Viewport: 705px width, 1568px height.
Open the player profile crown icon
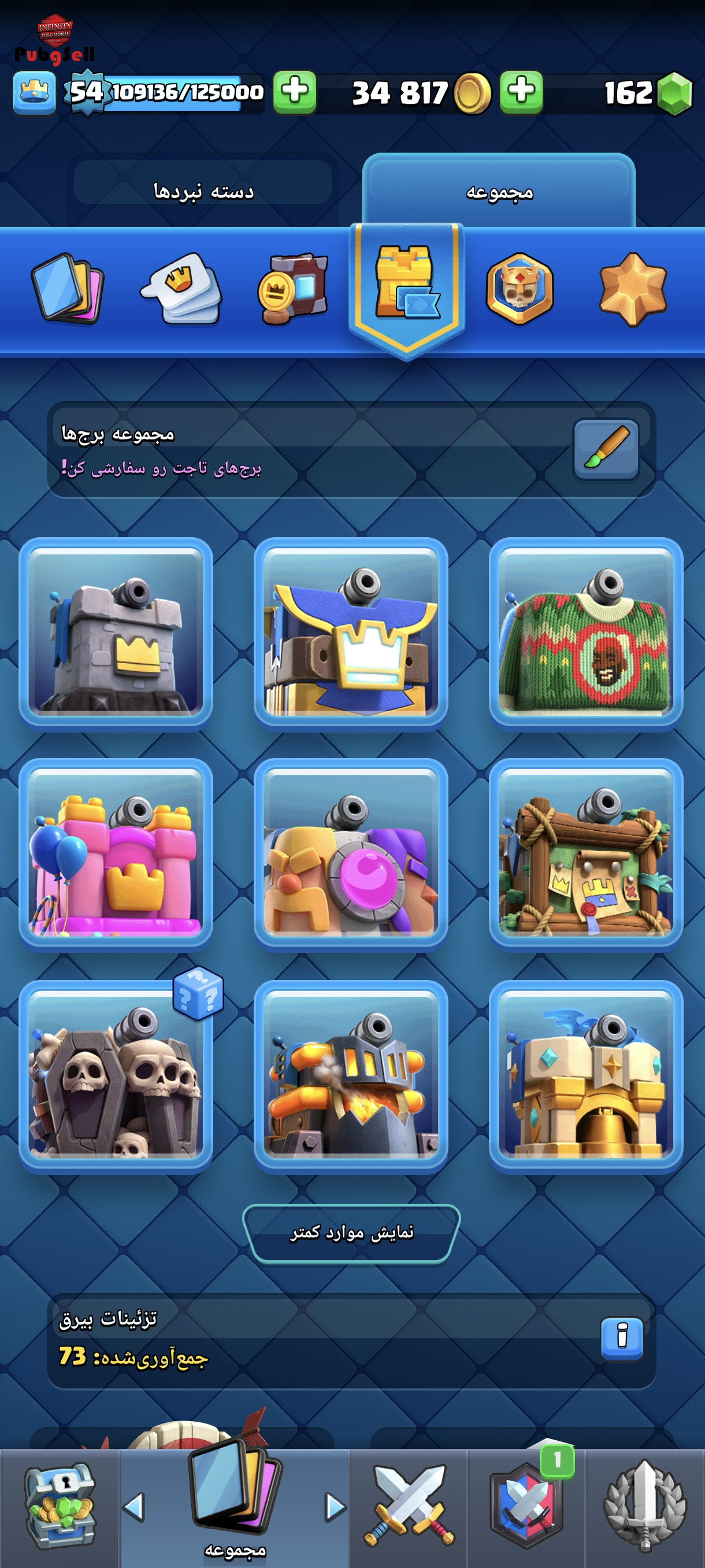(x=35, y=93)
